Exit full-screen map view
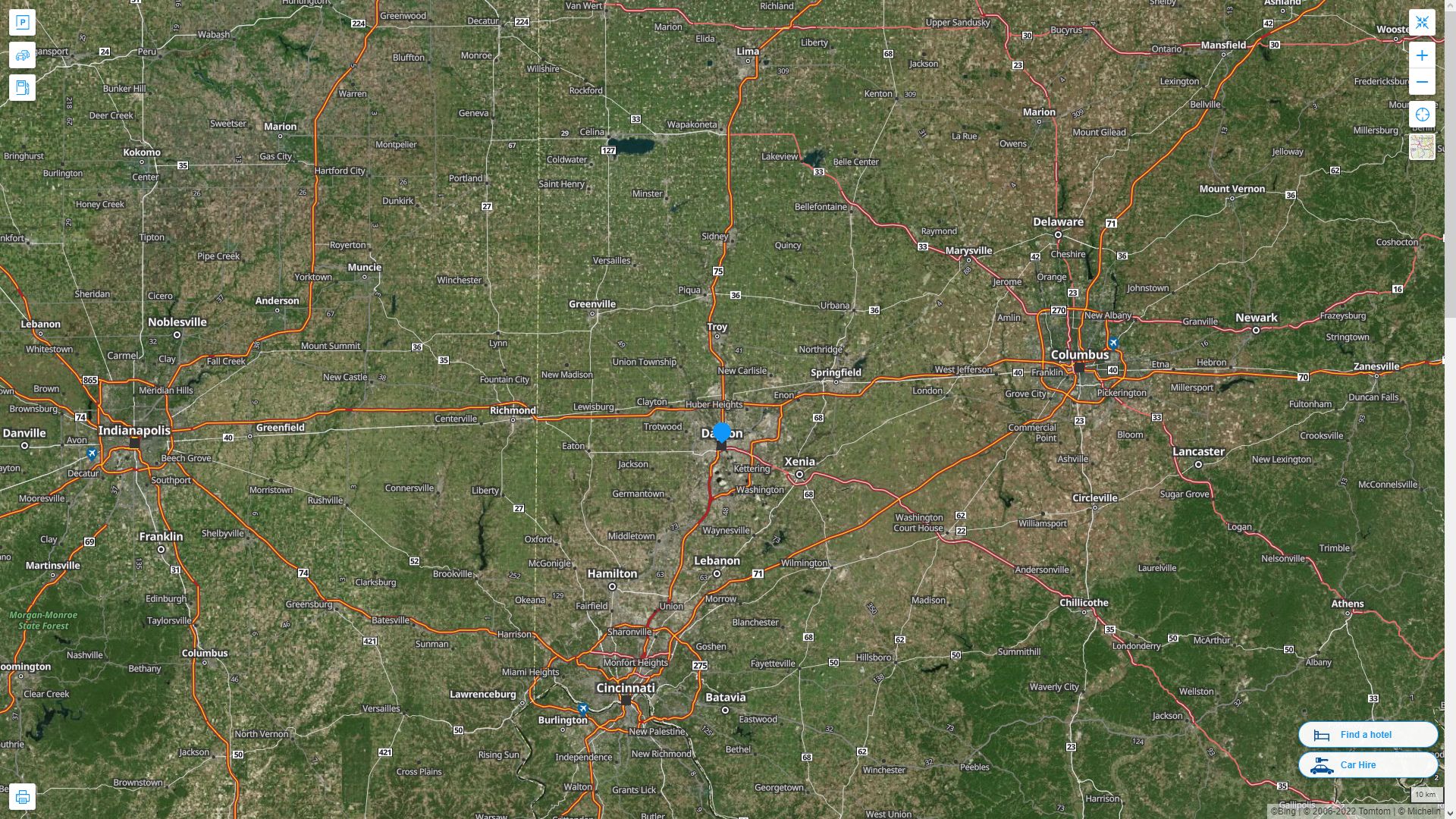The width and height of the screenshot is (1456, 819). point(1422,23)
